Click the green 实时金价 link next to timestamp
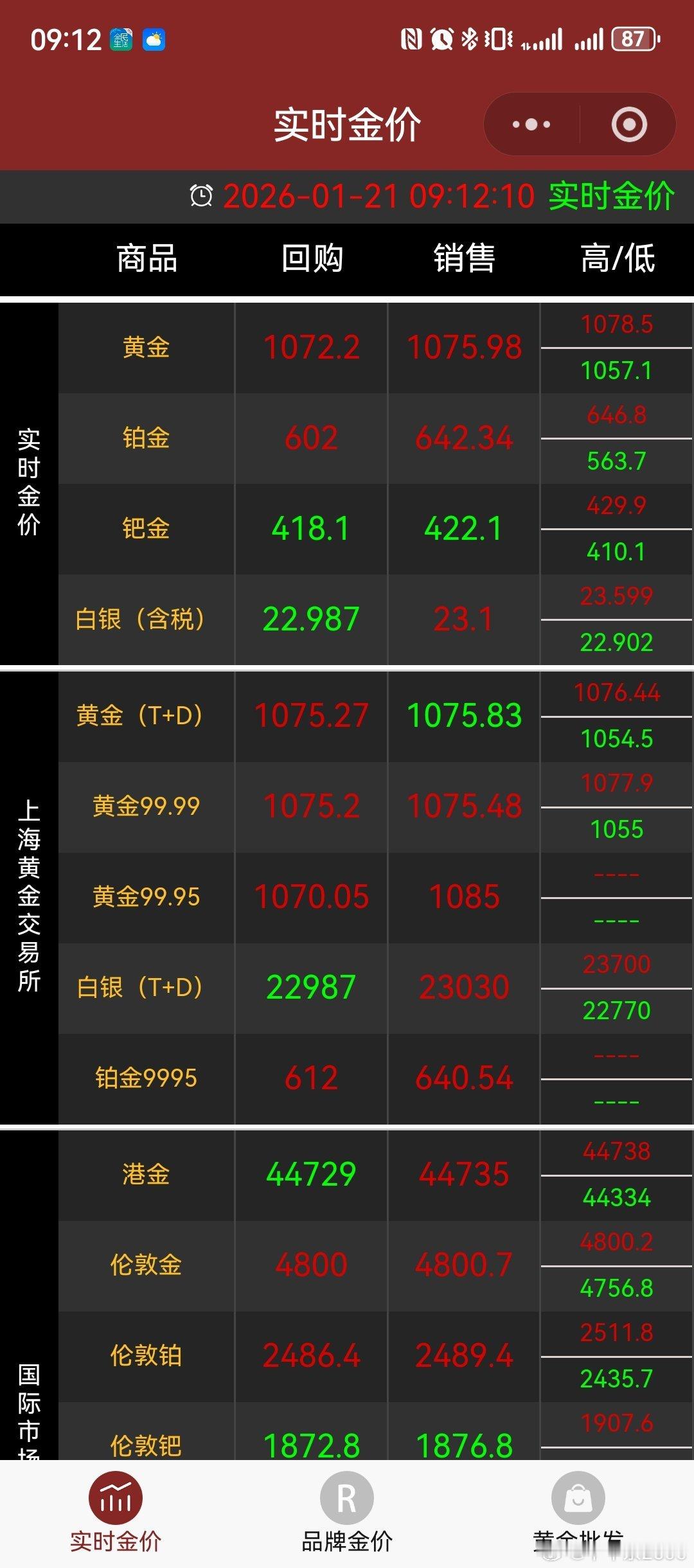This screenshot has width=694, height=1568. pos(610,195)
